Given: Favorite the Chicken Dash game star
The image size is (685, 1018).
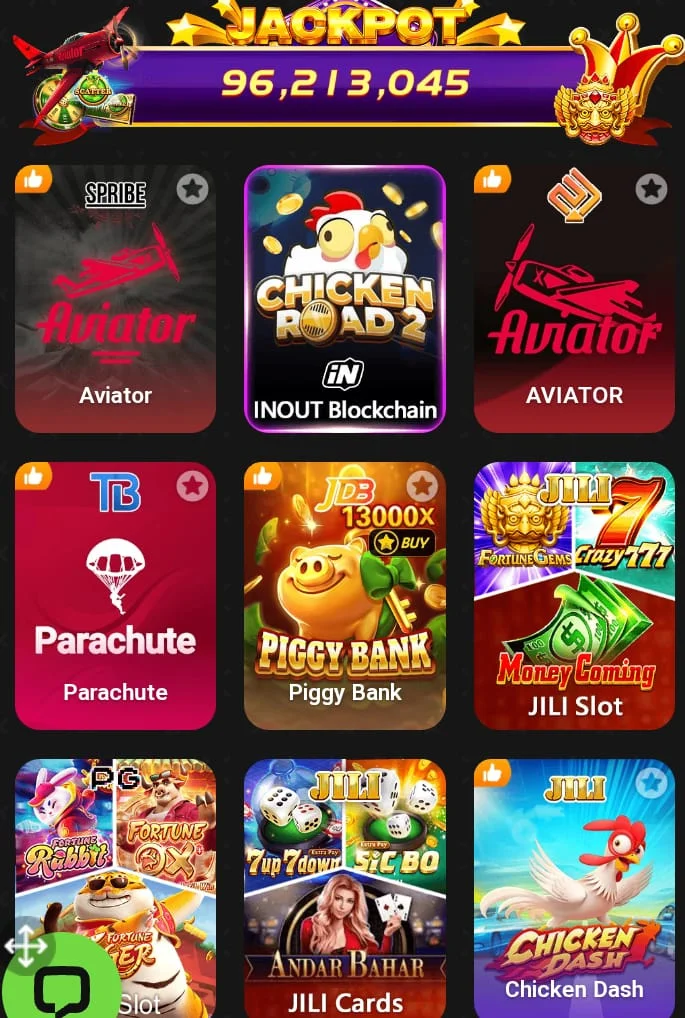Looking at the screenshot, I should click(x=651, y=783).
